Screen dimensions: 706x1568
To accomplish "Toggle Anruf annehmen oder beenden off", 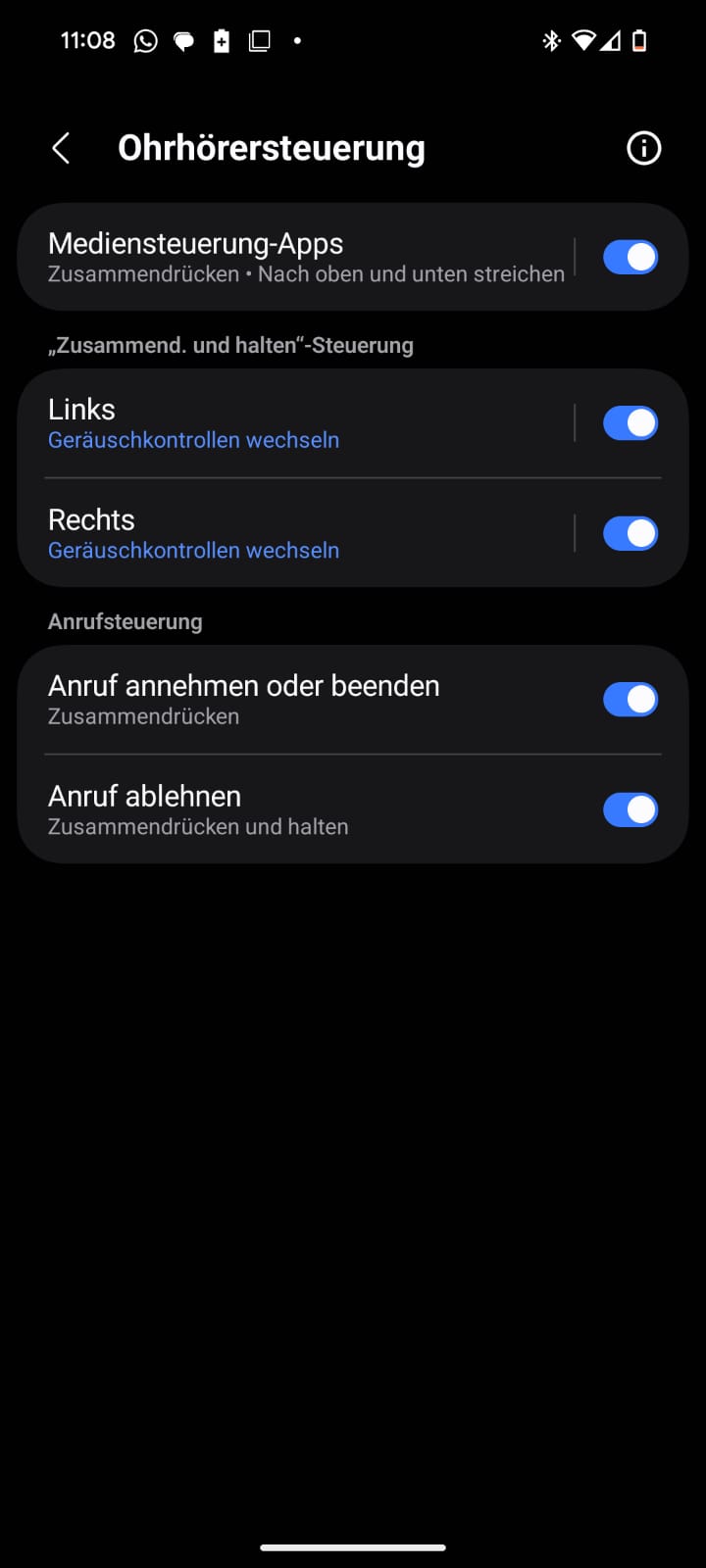I will [630, 700].
